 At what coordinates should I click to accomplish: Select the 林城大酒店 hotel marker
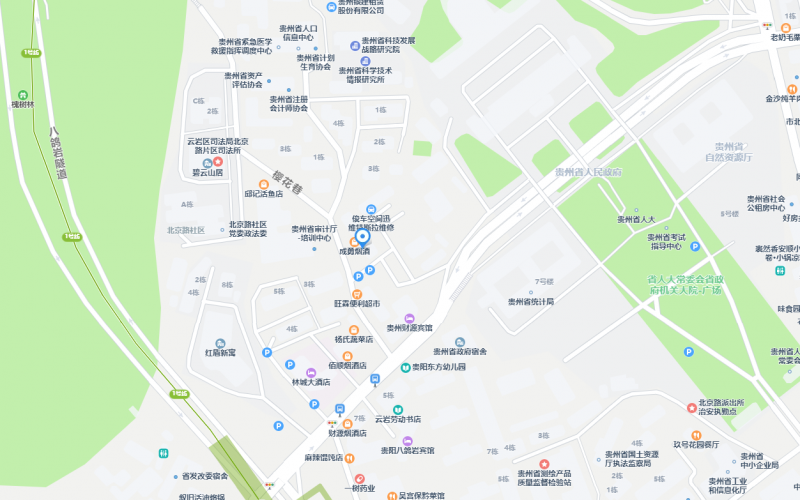click(311, 370)
